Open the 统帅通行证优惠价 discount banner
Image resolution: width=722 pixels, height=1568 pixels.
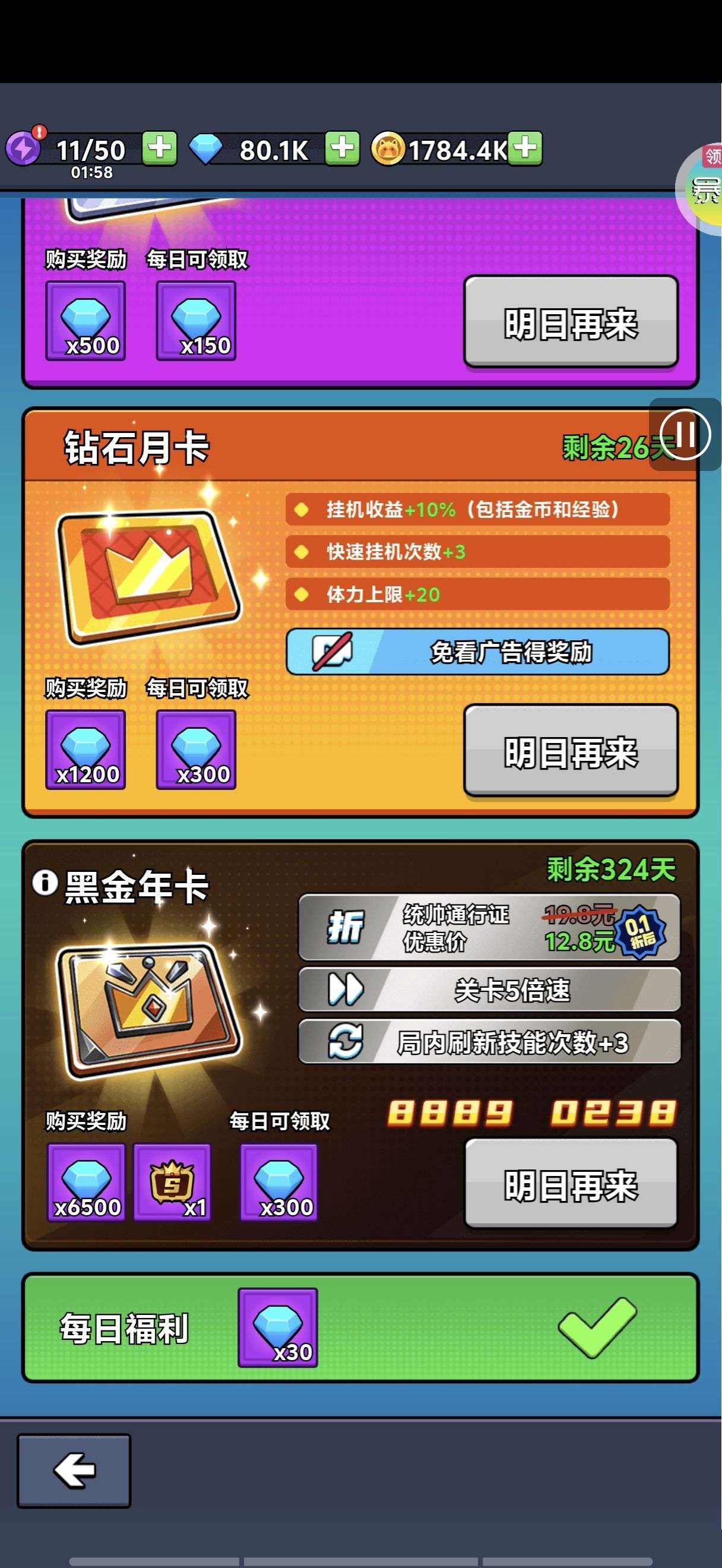(489, 928)
